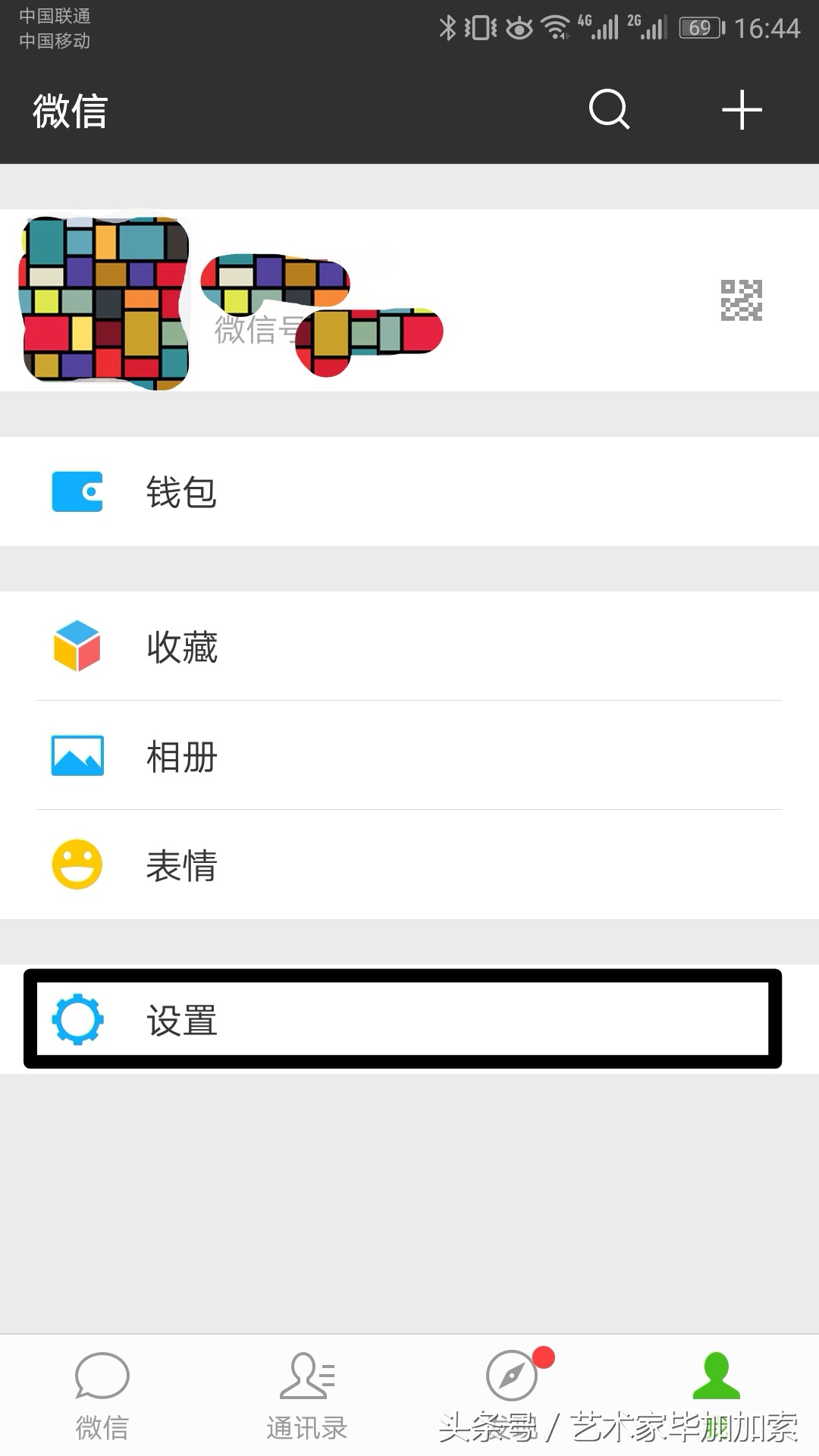Tap the plus icon to add contacts
Image resolution: width=819 pixels, height=1456 pixels.
[x=742, y=110]
